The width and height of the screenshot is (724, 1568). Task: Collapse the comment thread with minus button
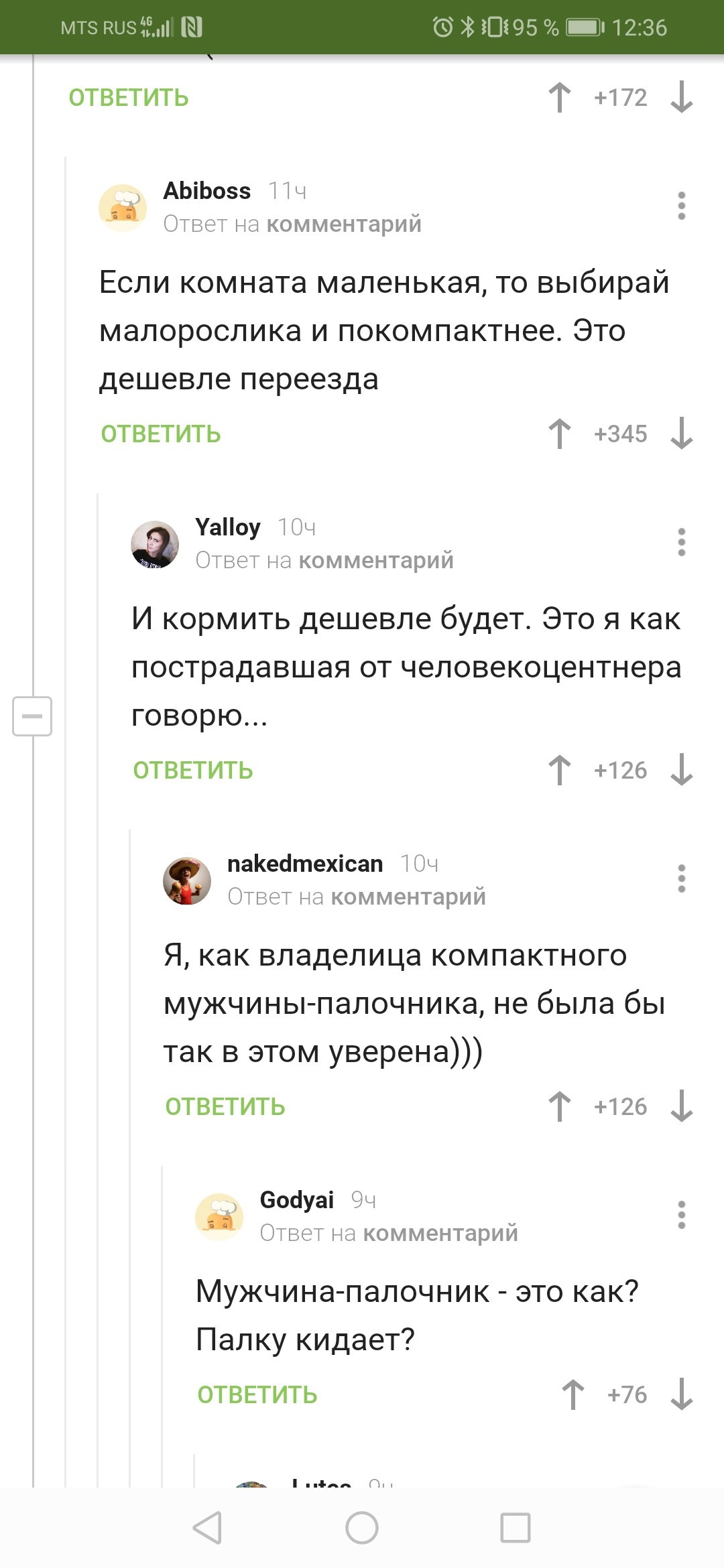(x=32, y=716)
